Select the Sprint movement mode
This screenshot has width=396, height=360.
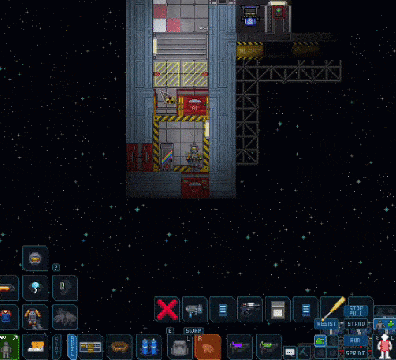355,353
